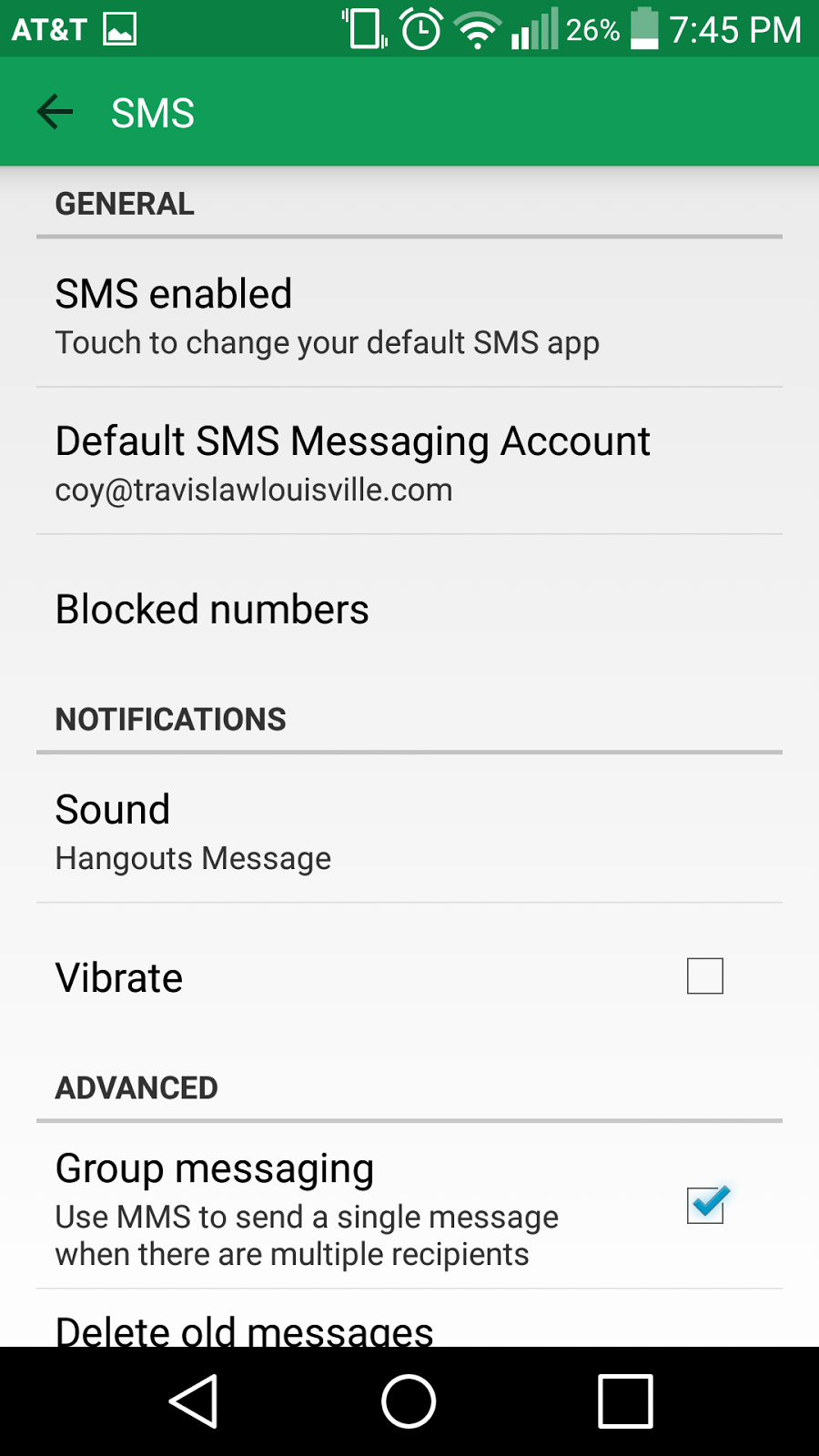Go back from SMS settings
This screenshot has width=819, height=1456.
(55, 113)
